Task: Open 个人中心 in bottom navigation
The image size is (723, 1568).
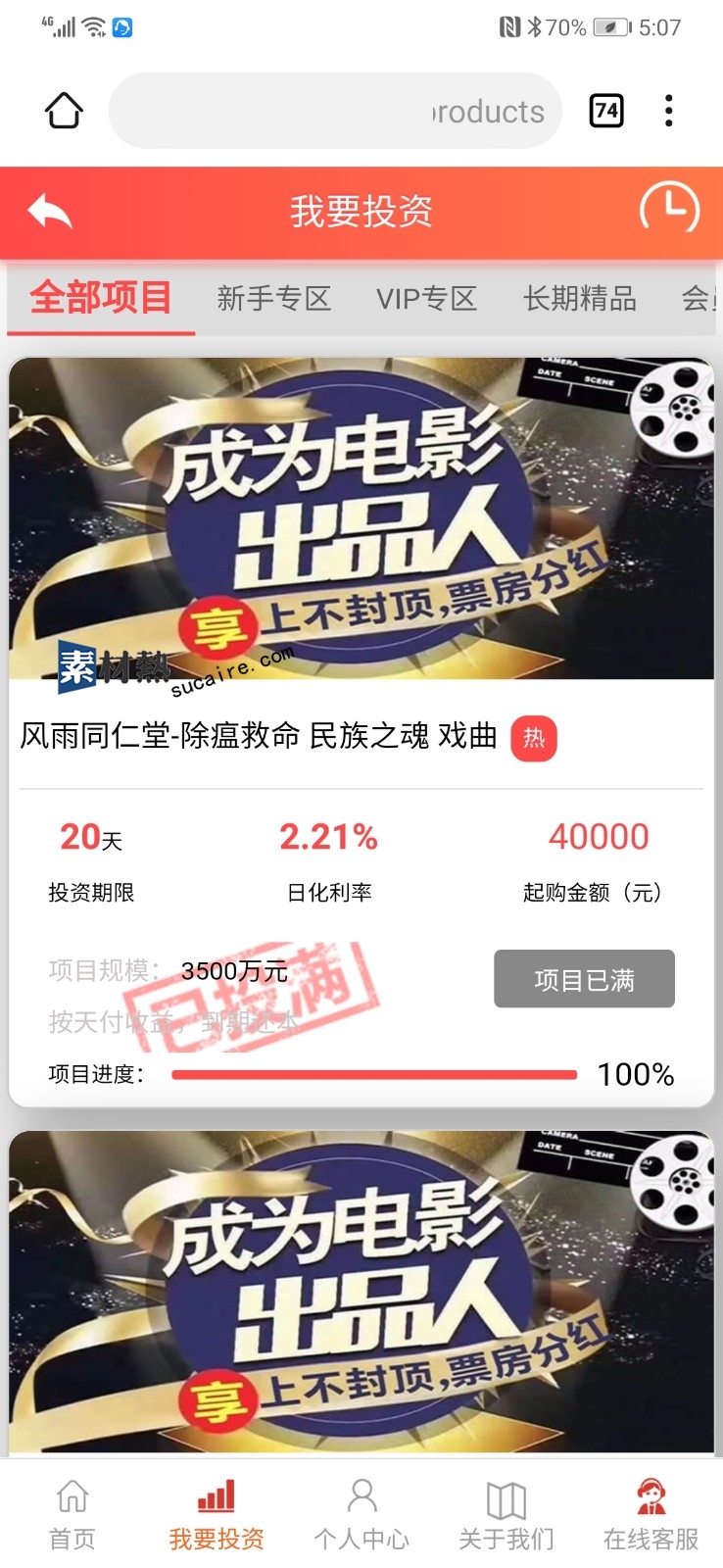Action: tap(361, 1515)
